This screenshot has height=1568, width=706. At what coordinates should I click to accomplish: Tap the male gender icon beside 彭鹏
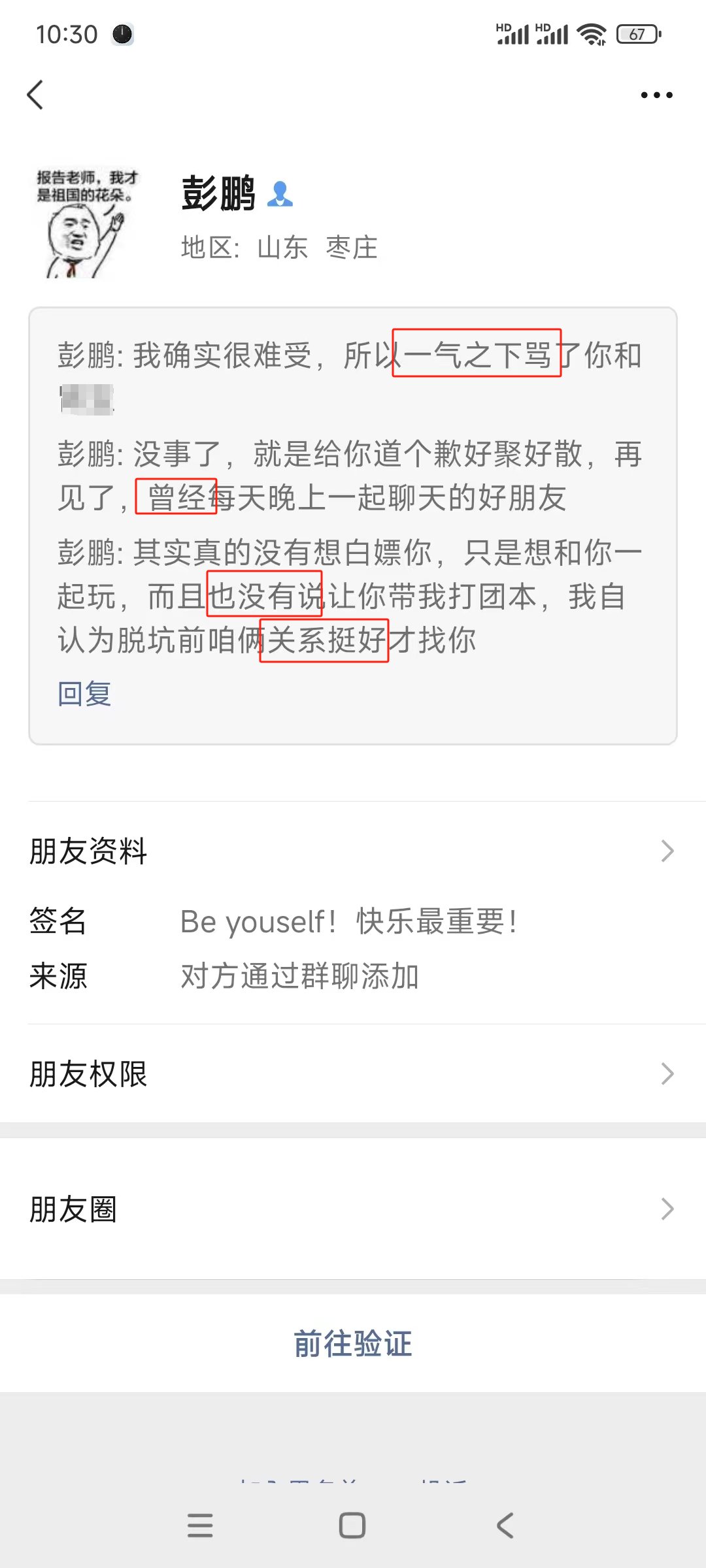point(281,193)
